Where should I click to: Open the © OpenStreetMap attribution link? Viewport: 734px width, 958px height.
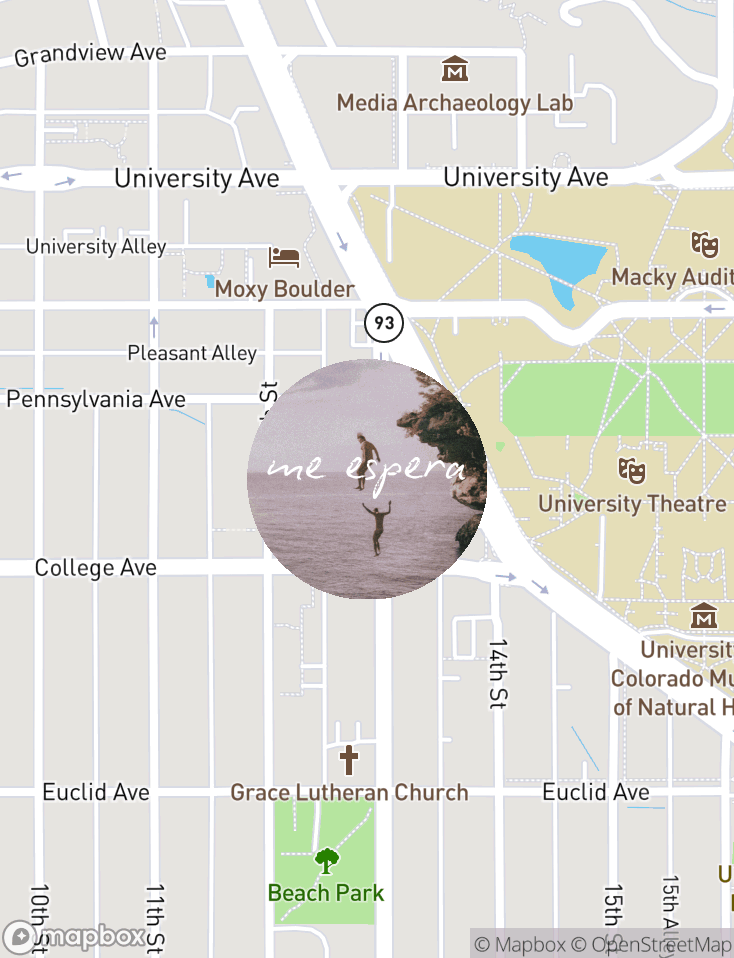click(651, 944)
